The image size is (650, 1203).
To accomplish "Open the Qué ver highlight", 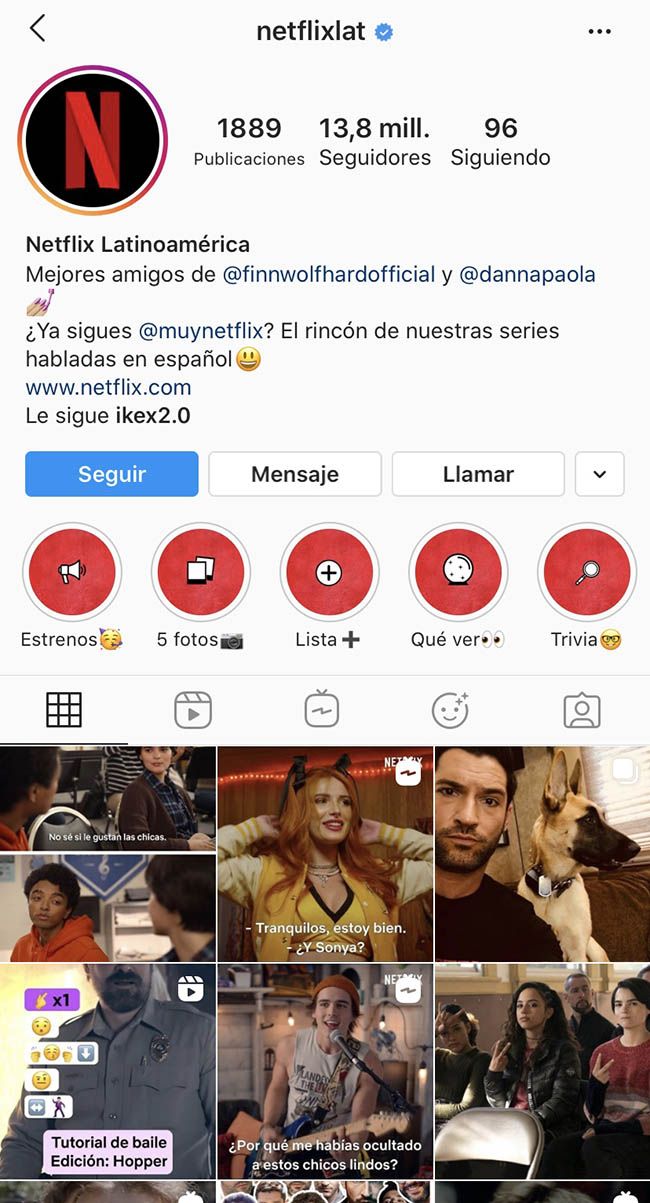I will pos(458,573).
